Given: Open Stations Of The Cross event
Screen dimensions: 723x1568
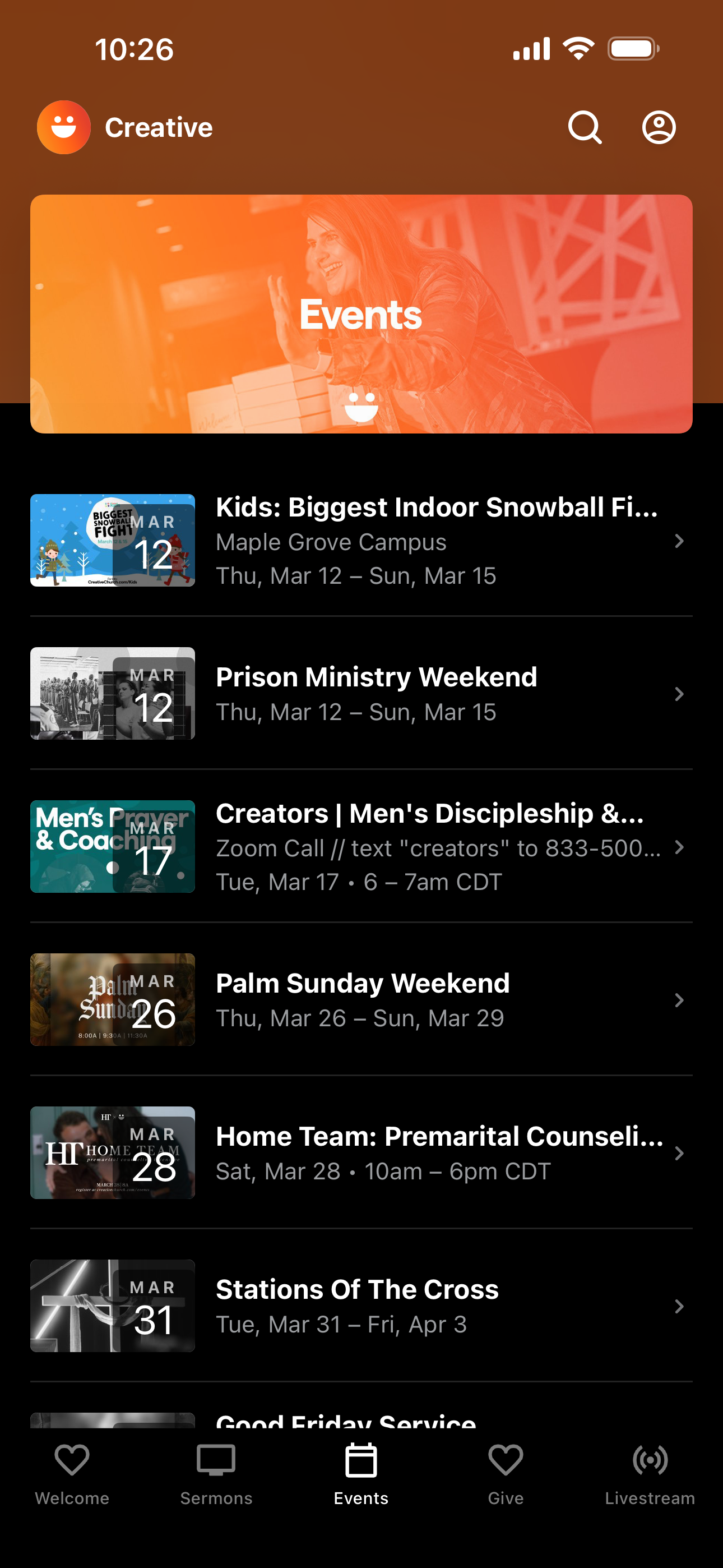Looking at the screenshot, I should point(361,1306).
